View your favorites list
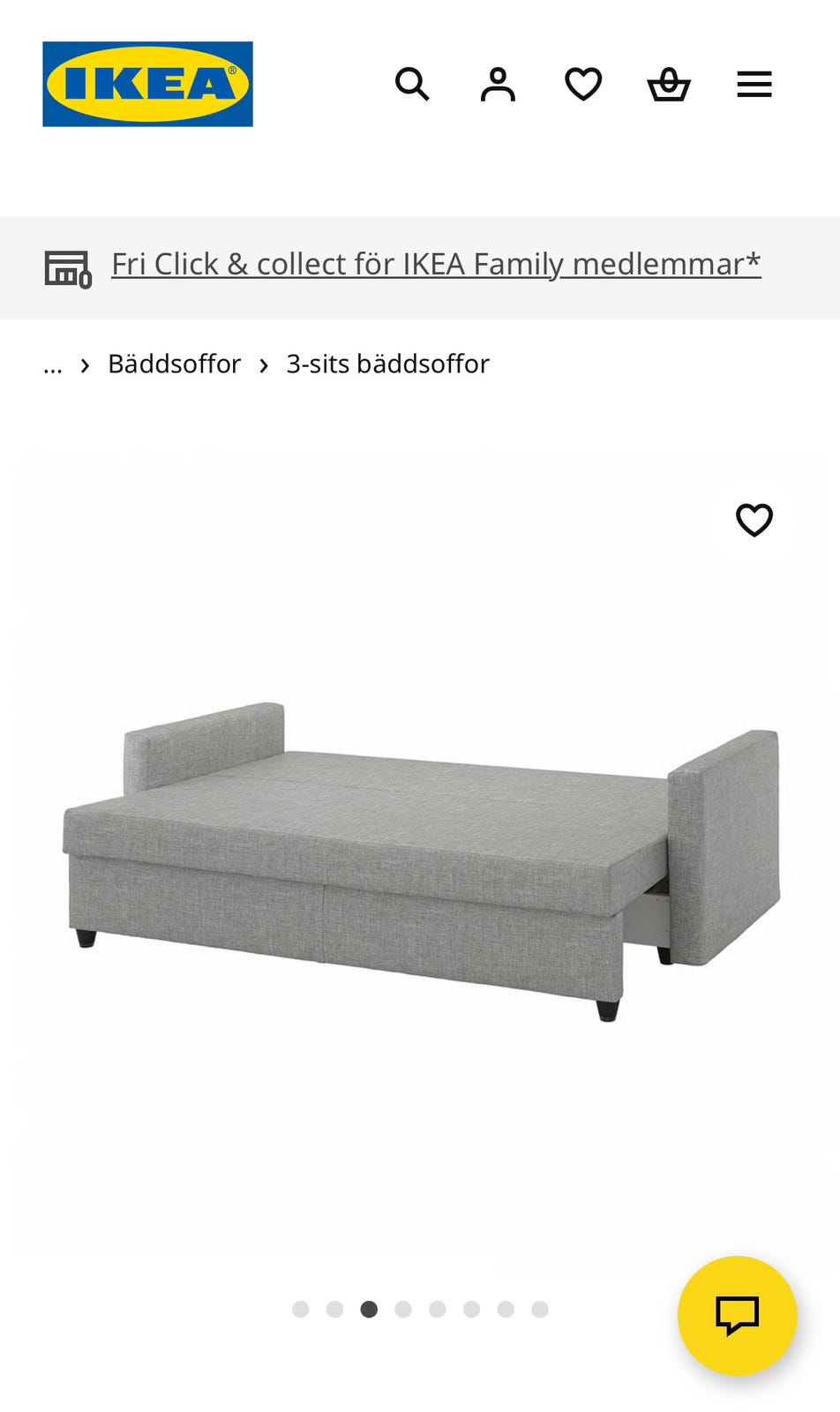Image resolution: width=840 pixels, height=1412 pixels. coord(583,84)
